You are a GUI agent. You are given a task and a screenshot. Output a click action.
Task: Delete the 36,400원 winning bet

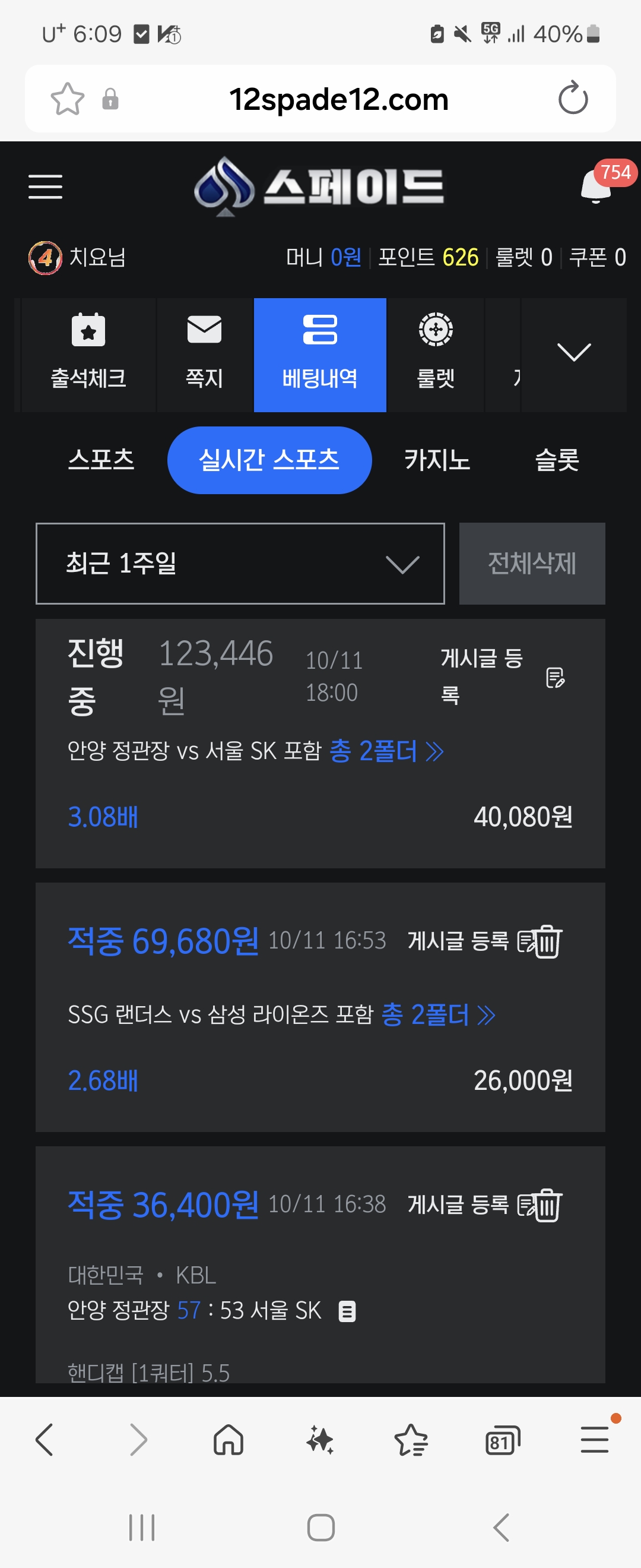(x=548, y=1205)
